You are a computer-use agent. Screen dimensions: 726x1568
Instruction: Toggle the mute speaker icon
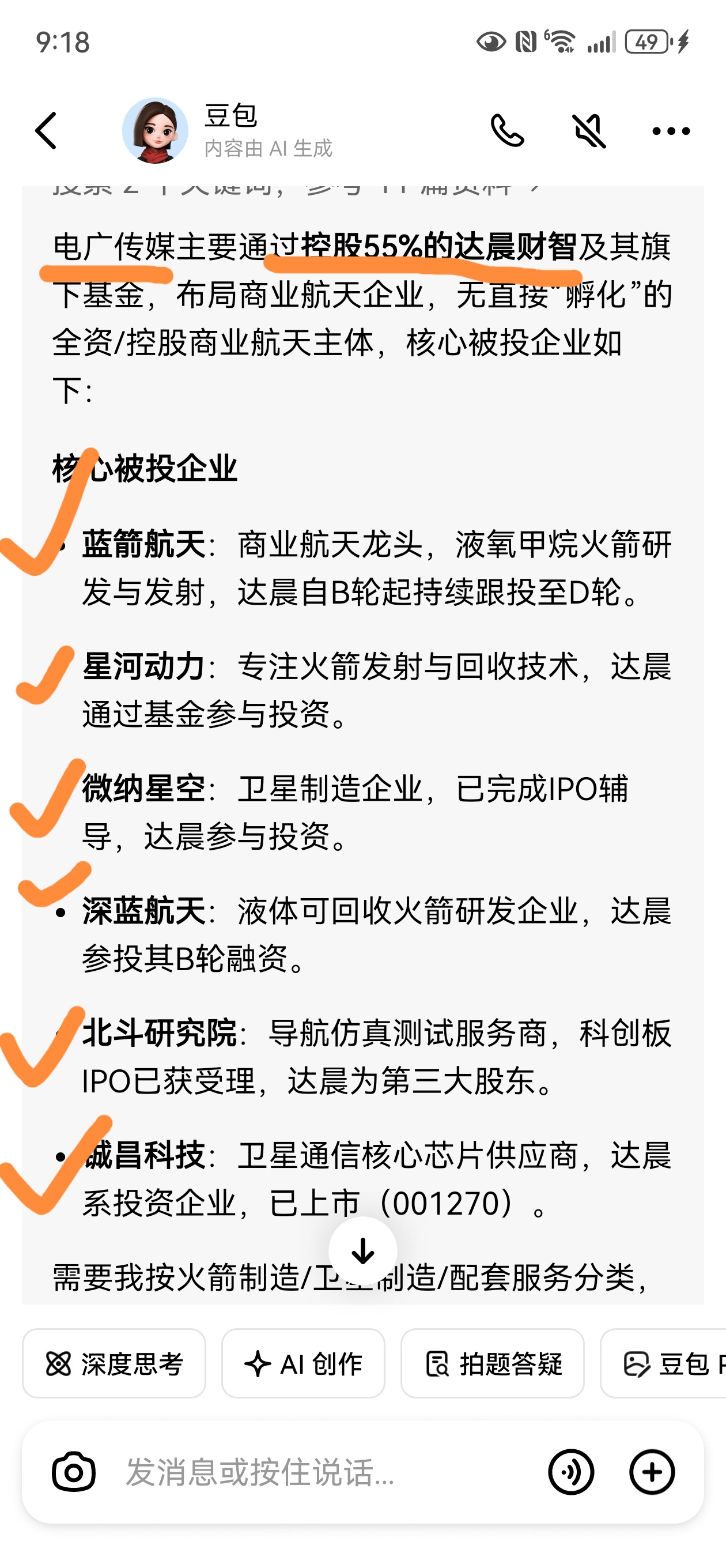tap(589, 130)
